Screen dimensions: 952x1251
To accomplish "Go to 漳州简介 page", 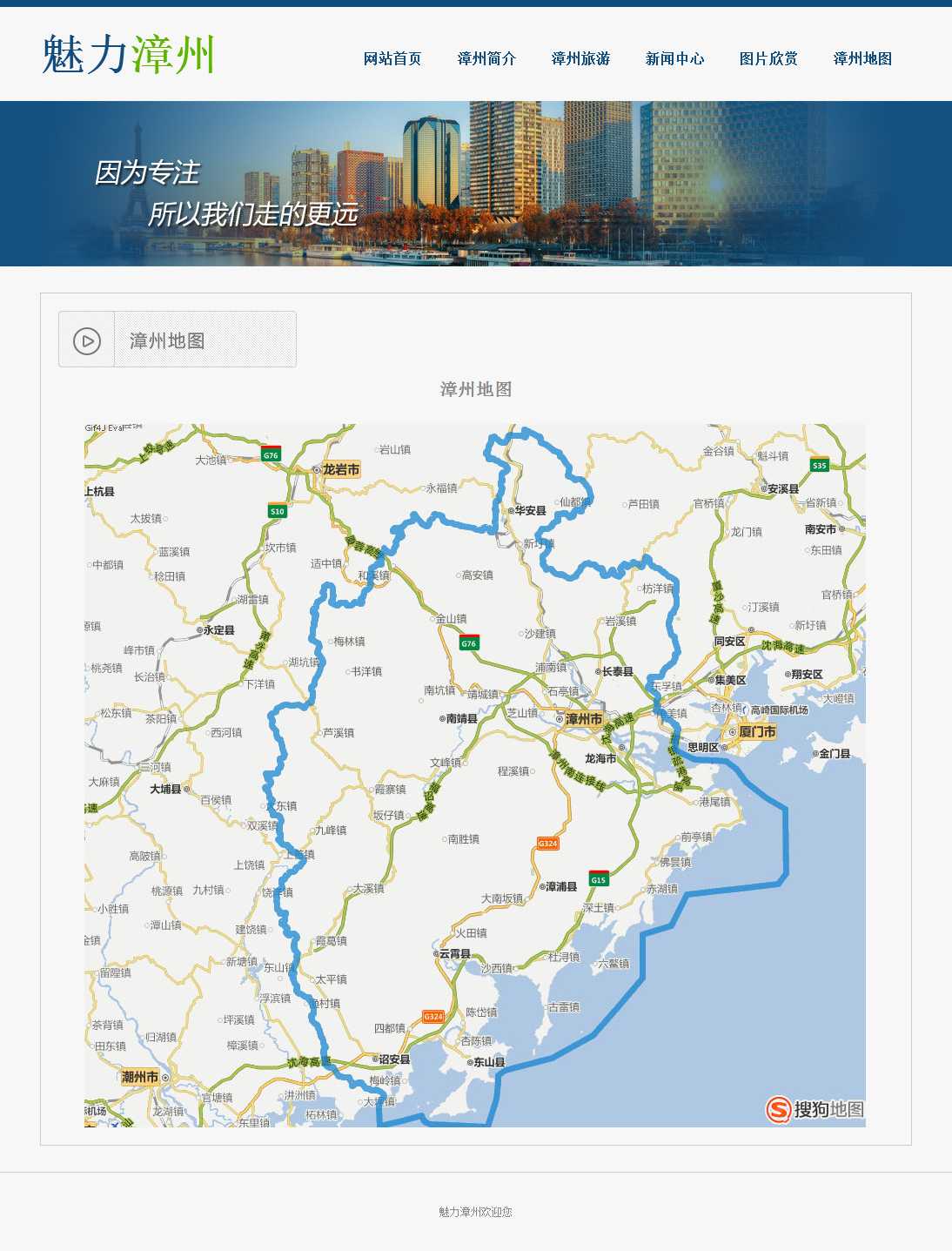I will pos(486,58).
